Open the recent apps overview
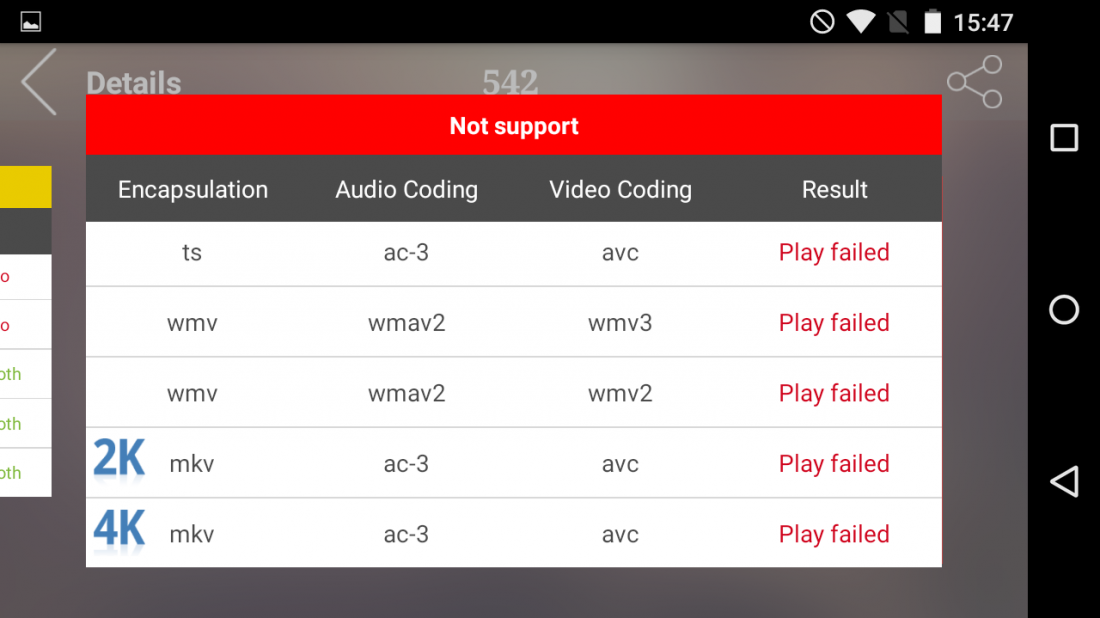Screen dimensions: 1100x618 pos(1064,138)
